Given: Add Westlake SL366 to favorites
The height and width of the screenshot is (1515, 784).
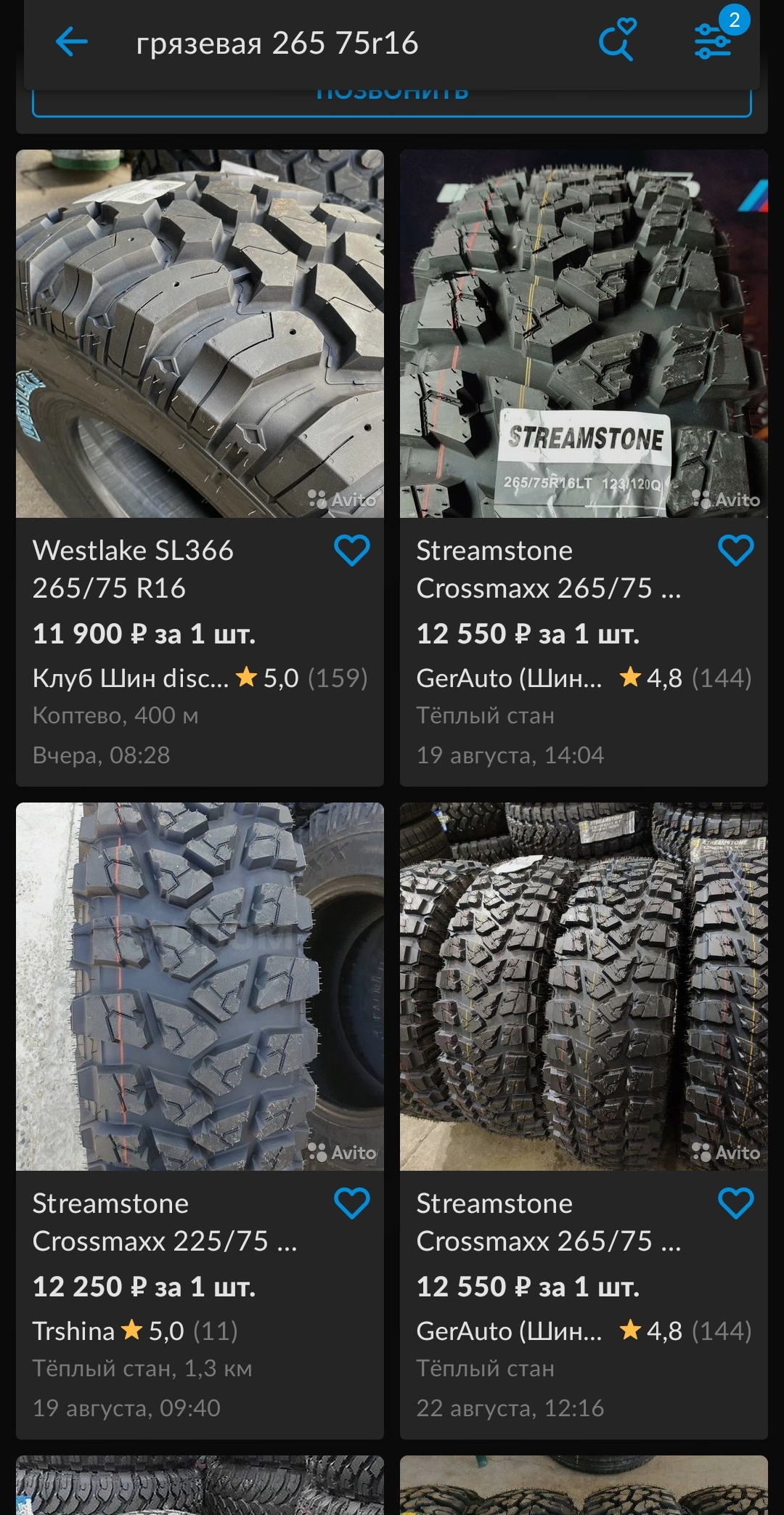Looking at the screenshot, I should [352, 551].
